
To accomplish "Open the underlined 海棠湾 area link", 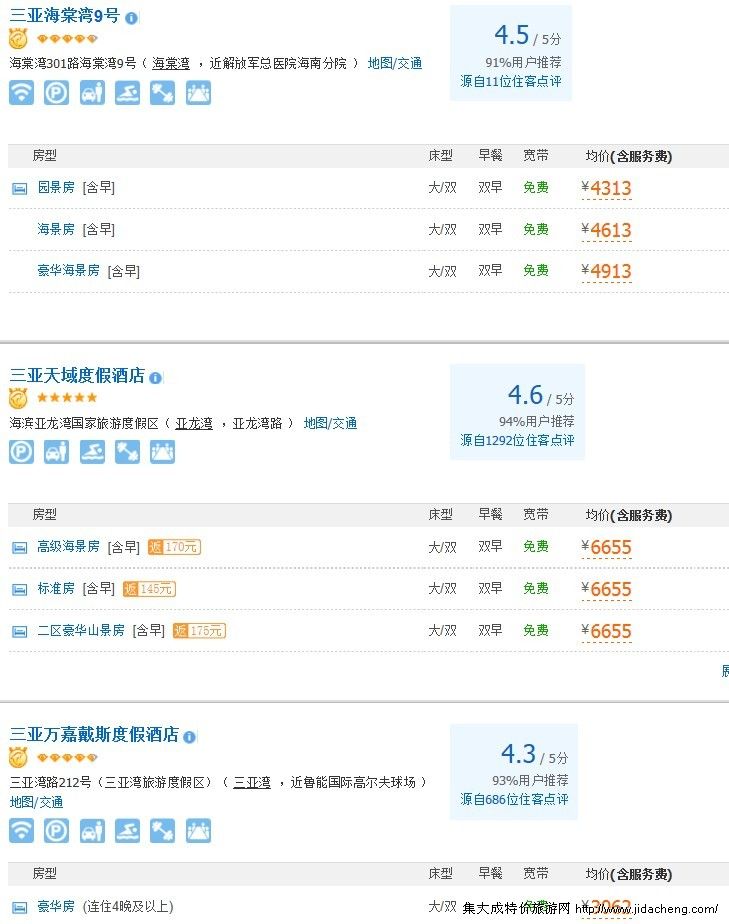I will [170, 63].
